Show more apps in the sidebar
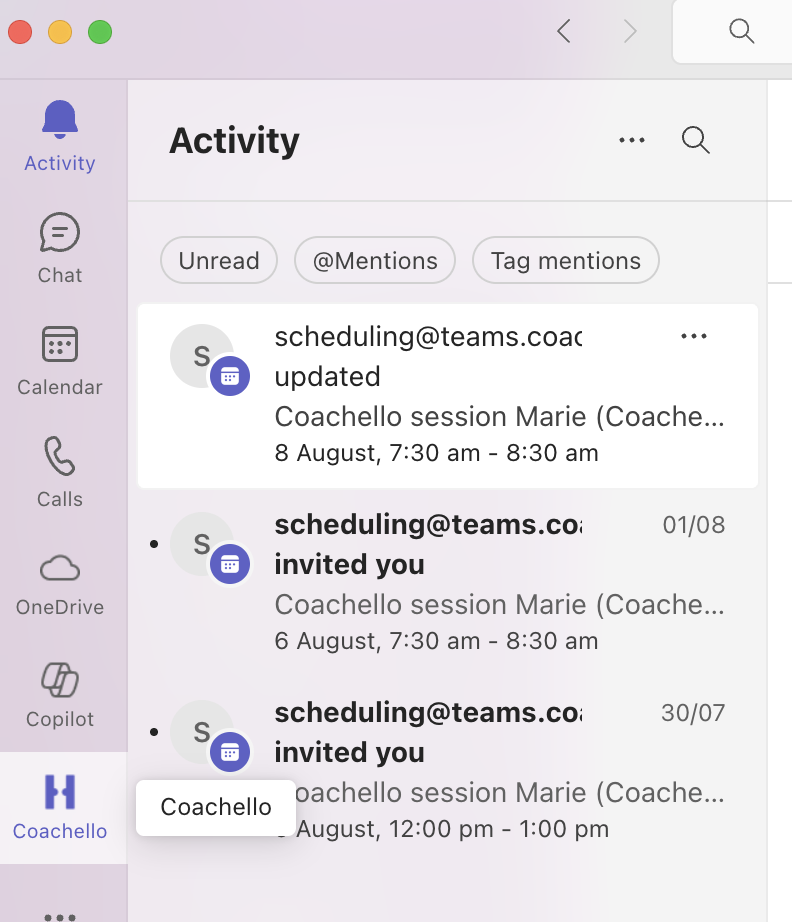792x922 pixels. pos(60,914)
